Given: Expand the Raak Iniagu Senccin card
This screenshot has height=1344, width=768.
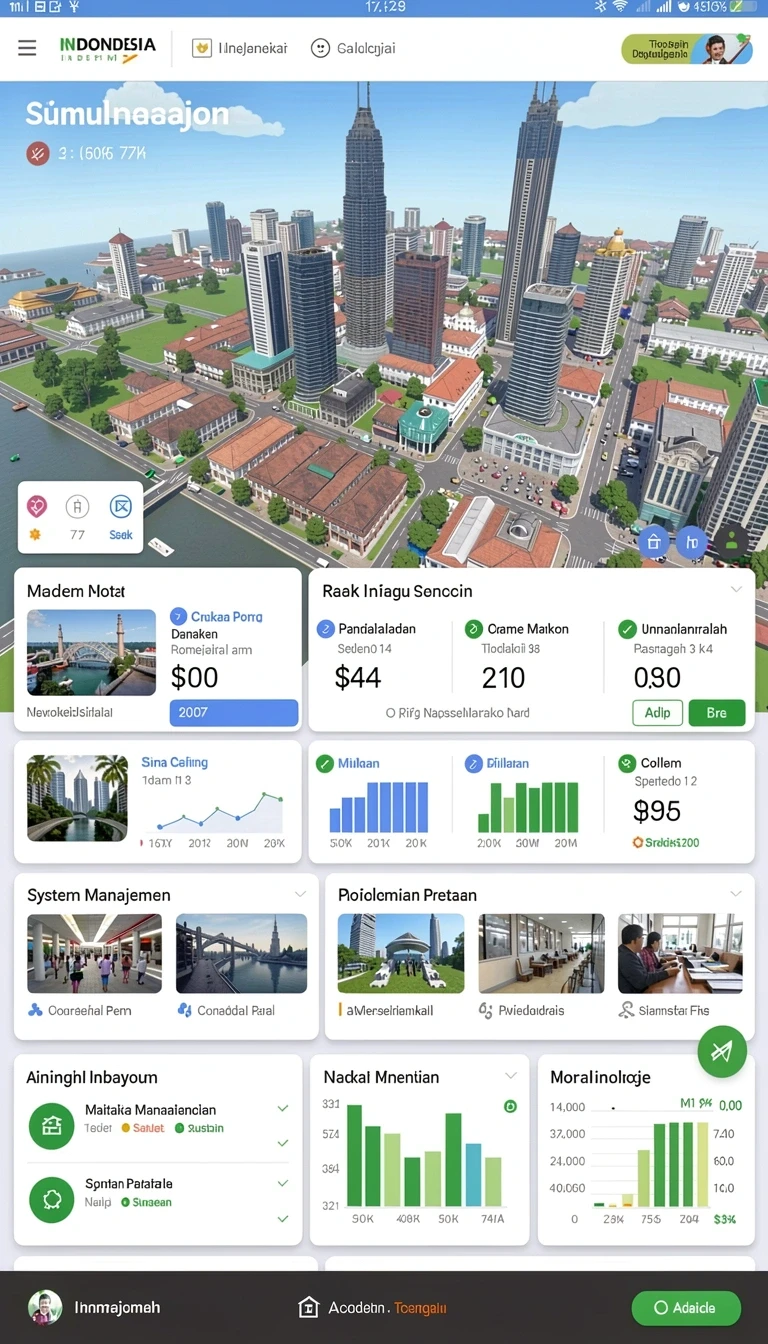Looking at the screenshot, I should 737,590.
